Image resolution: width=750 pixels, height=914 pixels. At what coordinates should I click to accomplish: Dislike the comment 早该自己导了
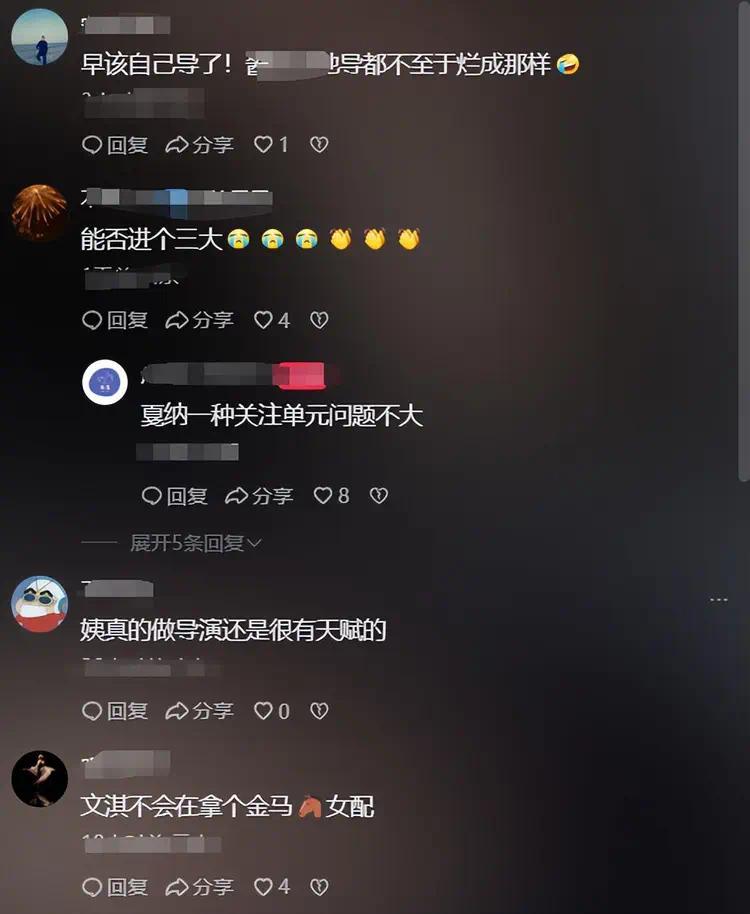coord(318,145)
